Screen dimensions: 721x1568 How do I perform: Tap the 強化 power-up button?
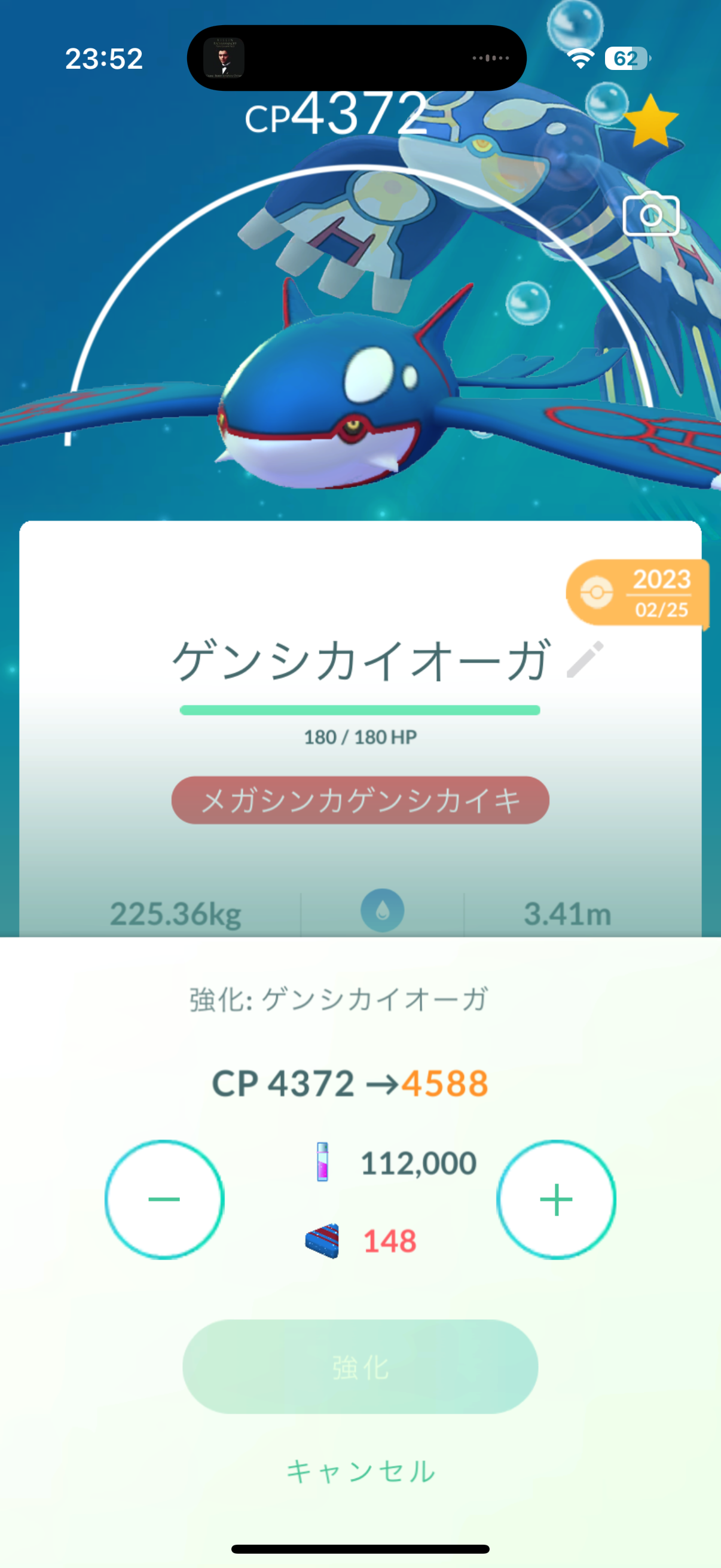tap(360, 1366)
